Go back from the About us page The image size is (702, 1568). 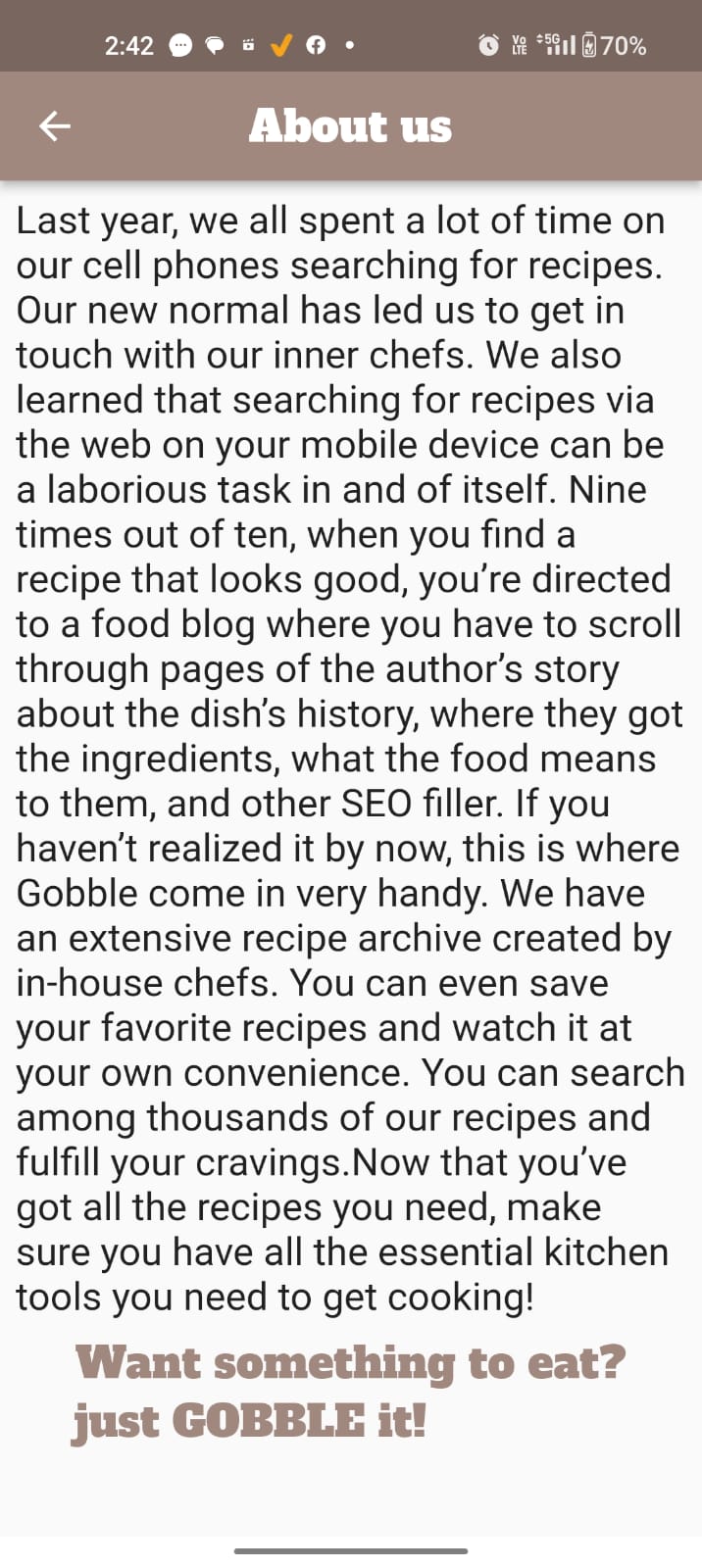click(x=55, y=125)
